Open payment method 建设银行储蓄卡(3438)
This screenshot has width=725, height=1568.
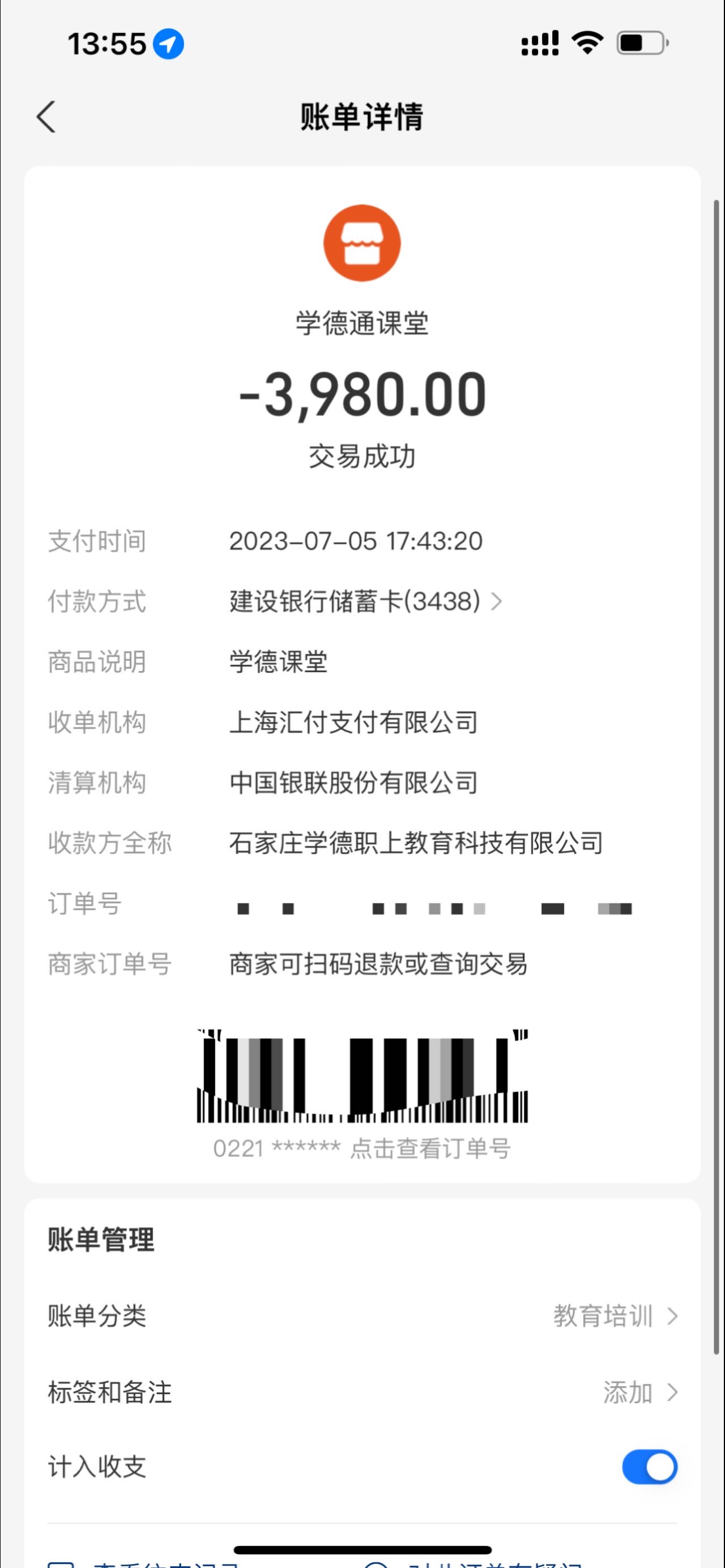click(366, 601)
